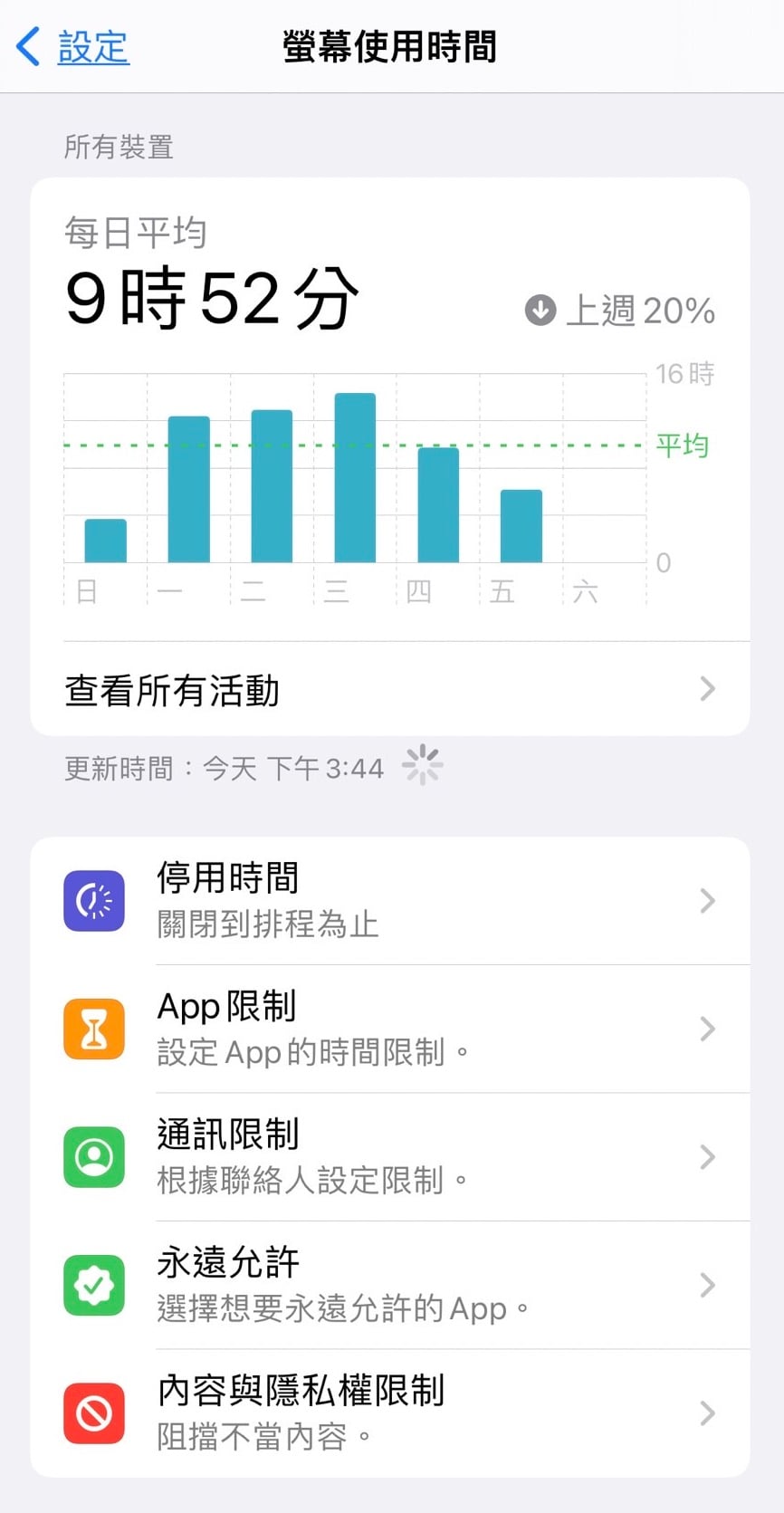
Task: Tap the daily average usage chart
Action: pos(355,480)
